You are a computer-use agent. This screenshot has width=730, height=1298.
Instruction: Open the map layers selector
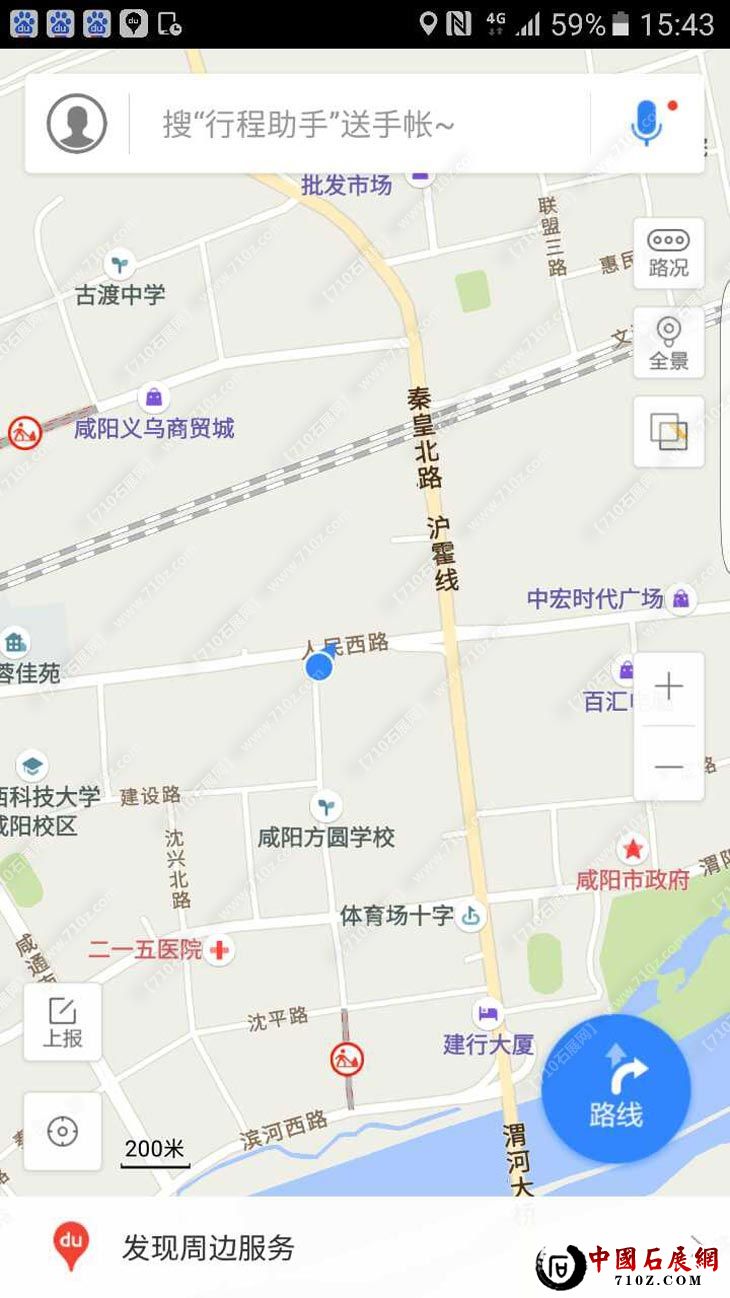(668, 432)
